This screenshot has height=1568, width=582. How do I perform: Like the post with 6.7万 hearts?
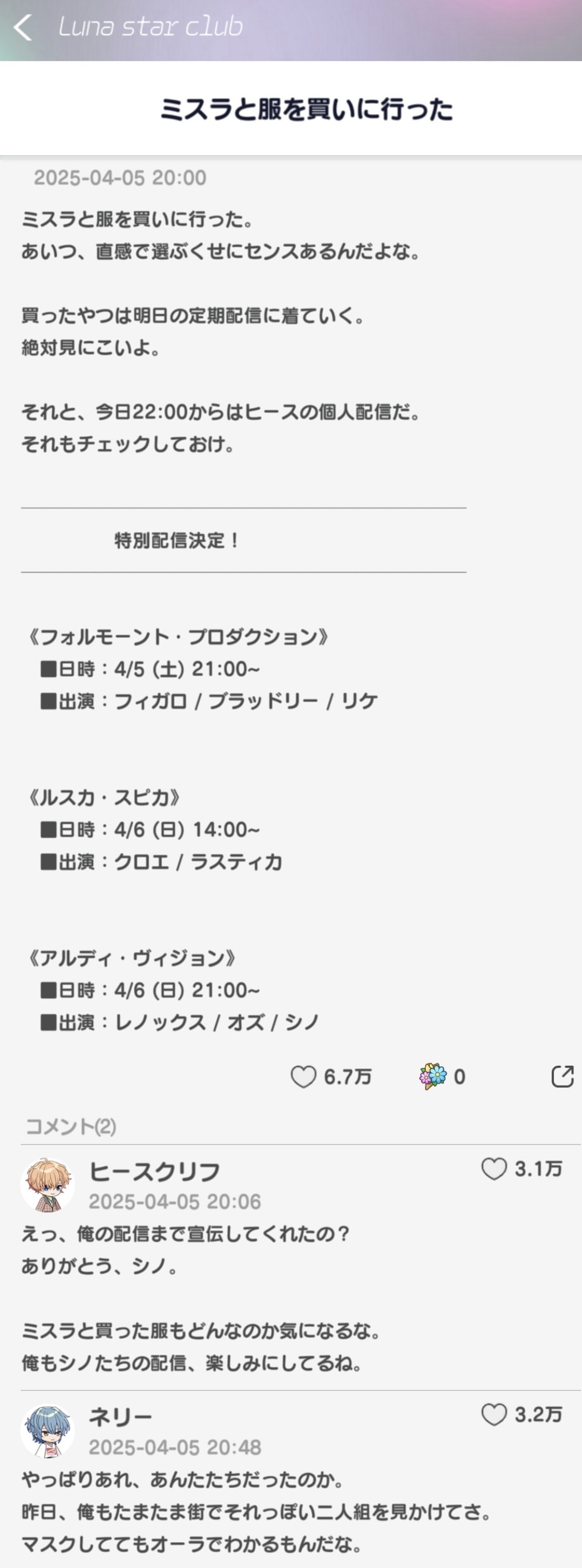click(303, 1077)
